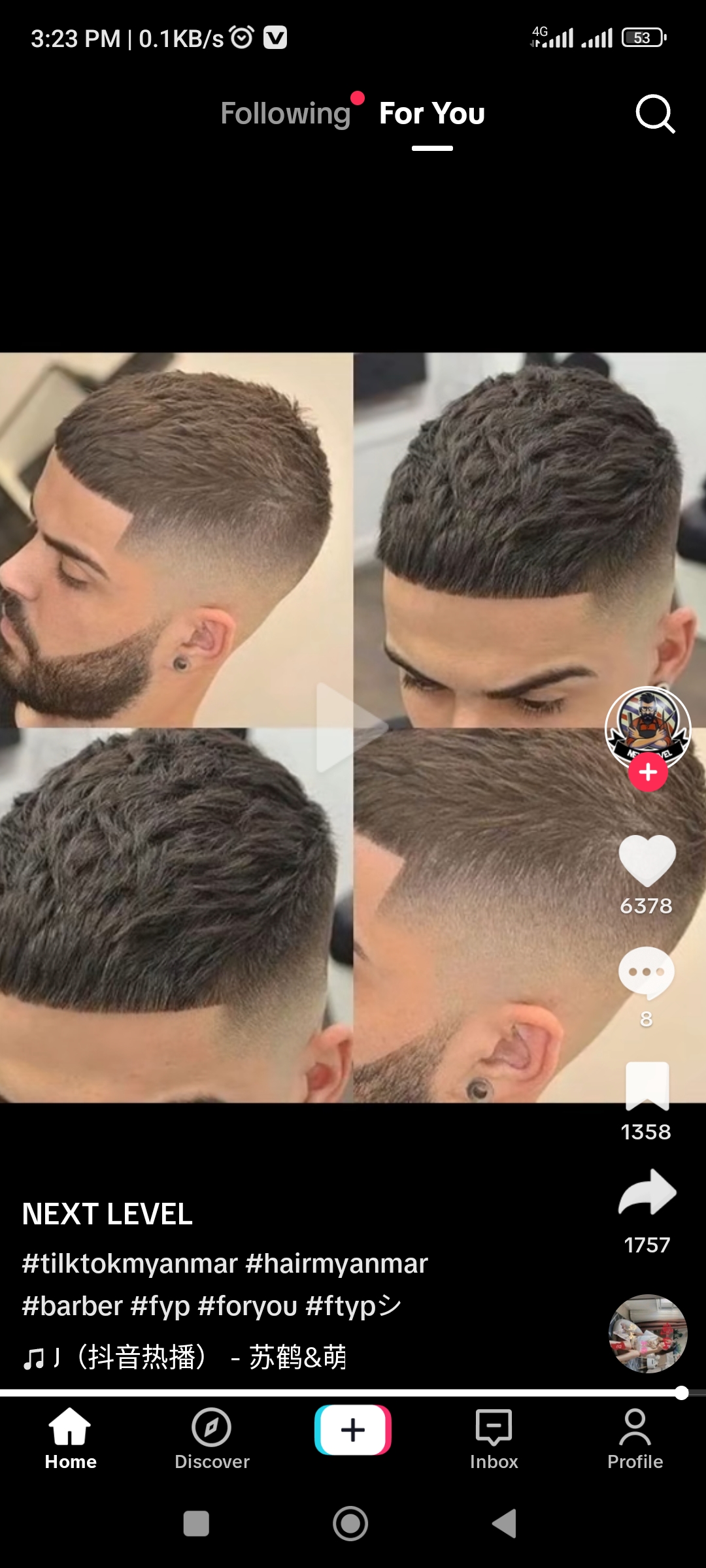Switch to the Profile tab
This screenshot has height=1568, width=706.
(x=635, y=1439)
